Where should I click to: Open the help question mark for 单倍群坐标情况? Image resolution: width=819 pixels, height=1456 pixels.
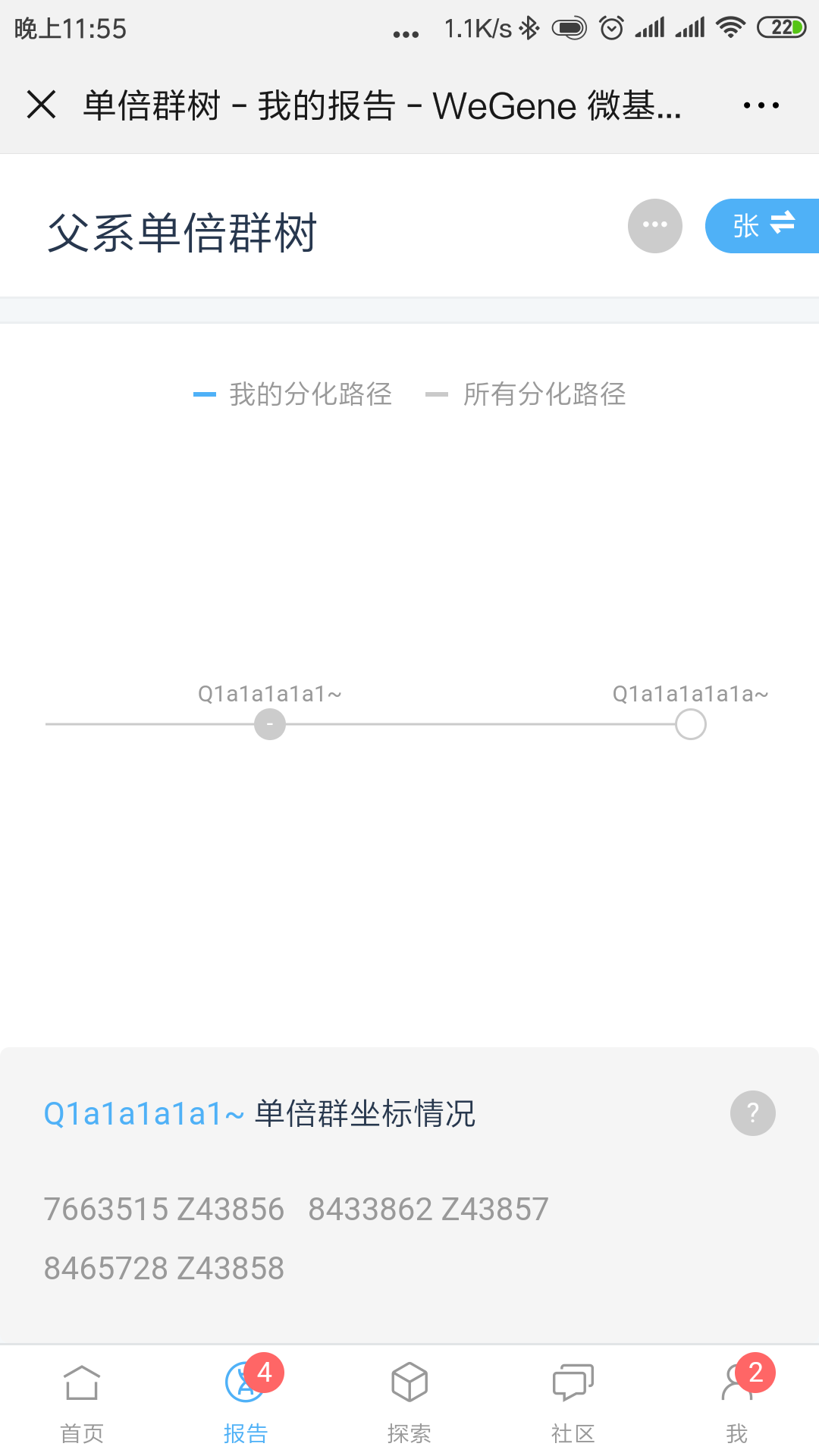pyautogui.click(x=753, y=1113)
